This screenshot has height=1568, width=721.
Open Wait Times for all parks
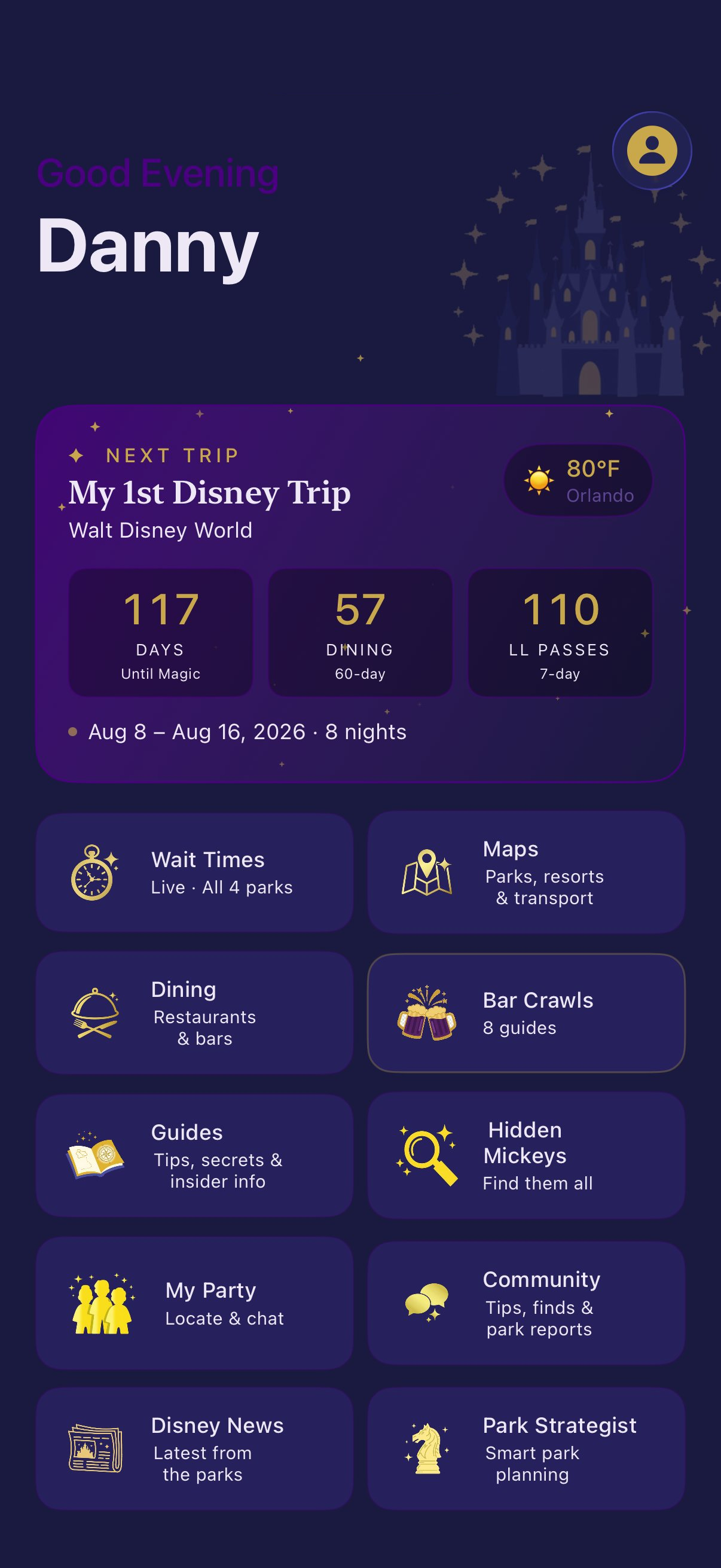click(x=194, y=873)
